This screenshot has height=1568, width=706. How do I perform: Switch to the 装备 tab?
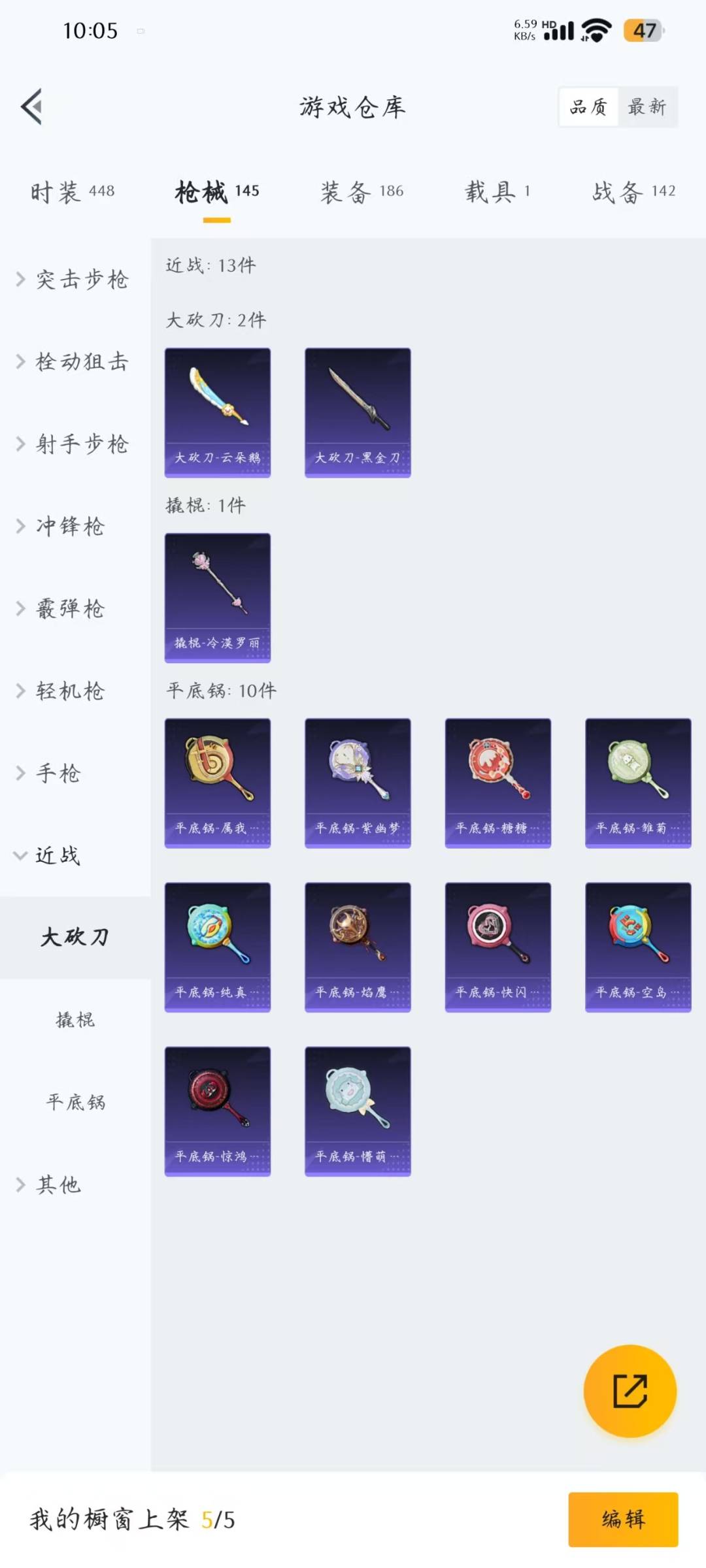click(x=361, y=191)
